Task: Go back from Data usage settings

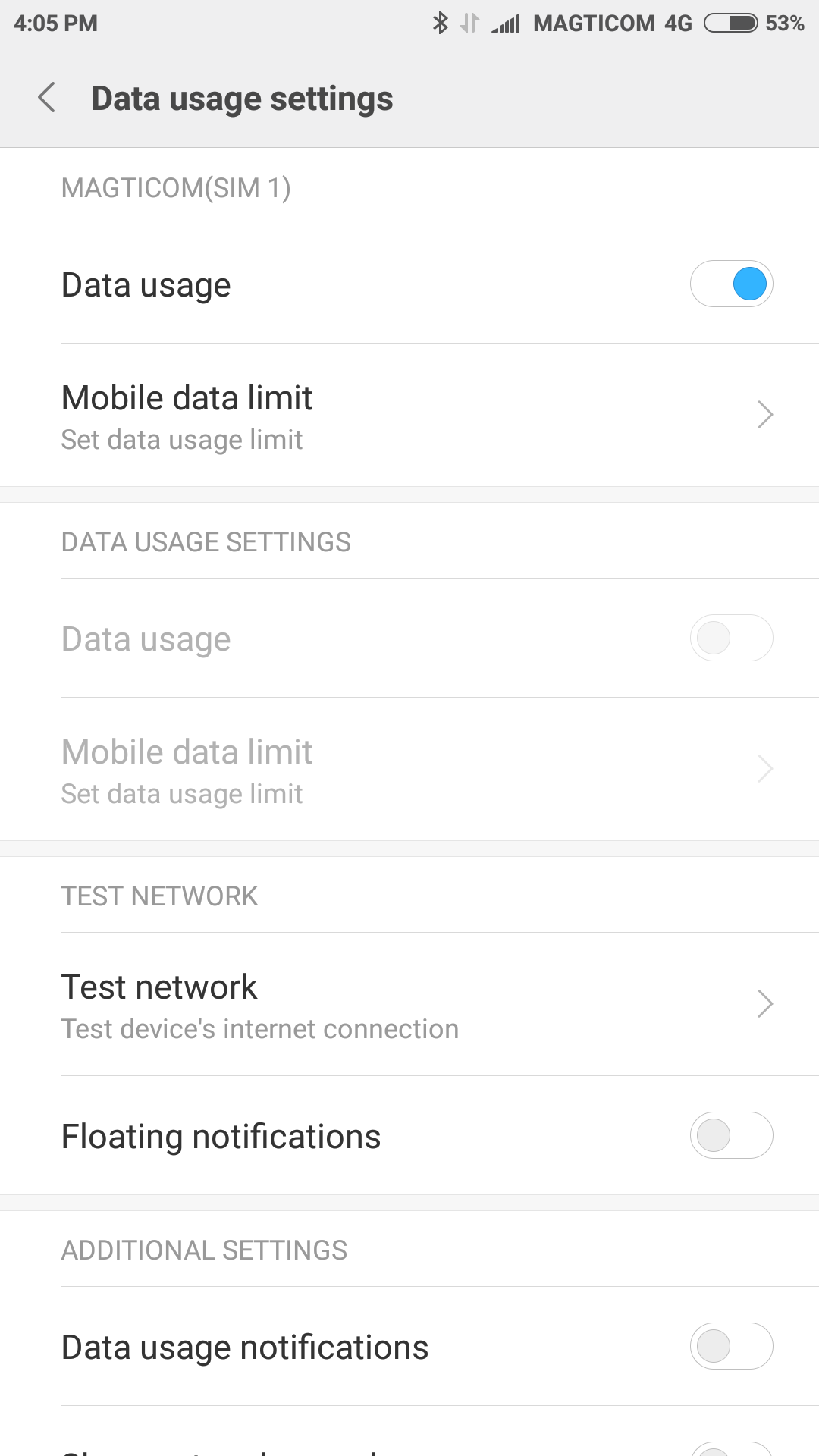Action: [47, 99]
